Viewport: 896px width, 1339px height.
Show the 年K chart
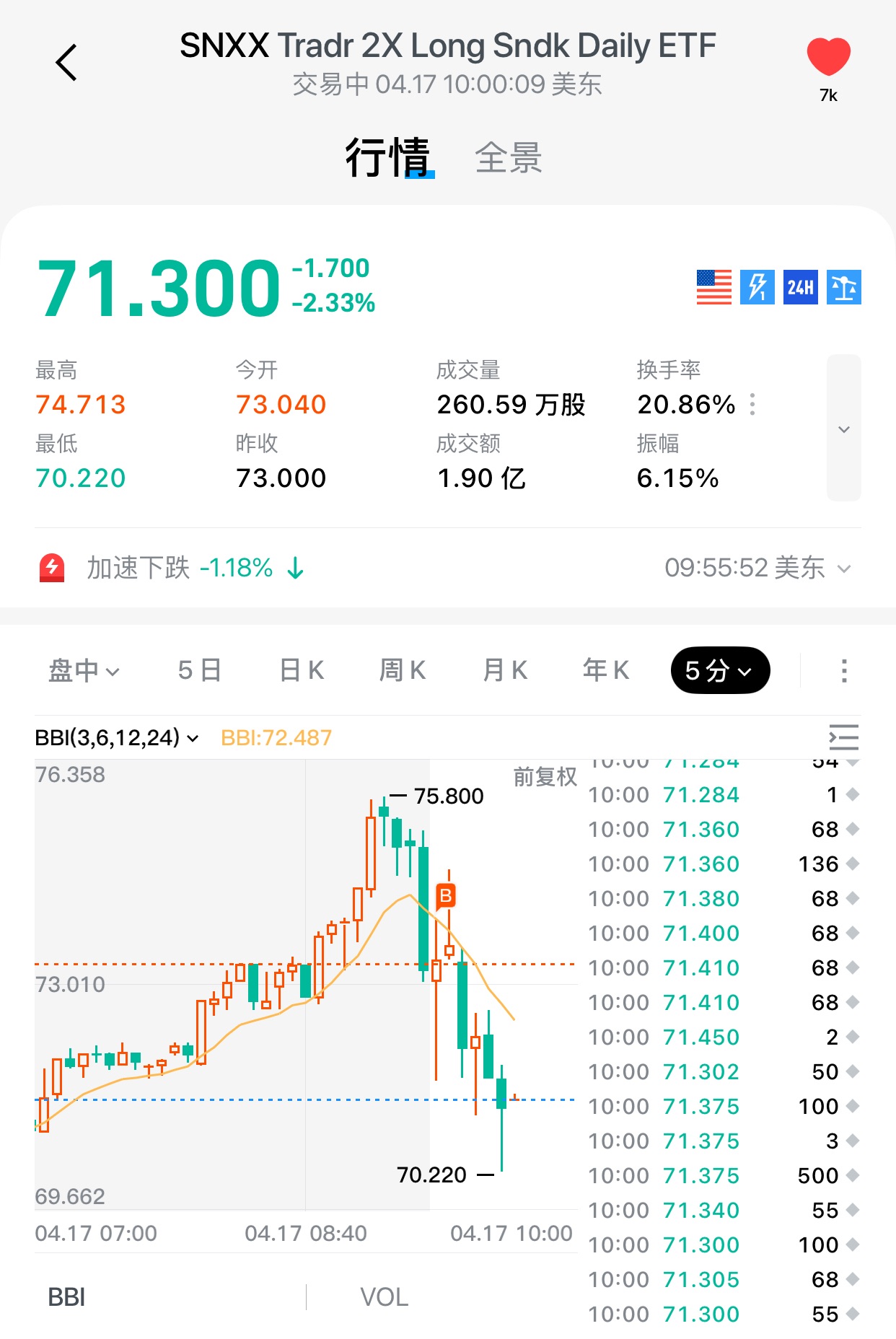(606, 671)
